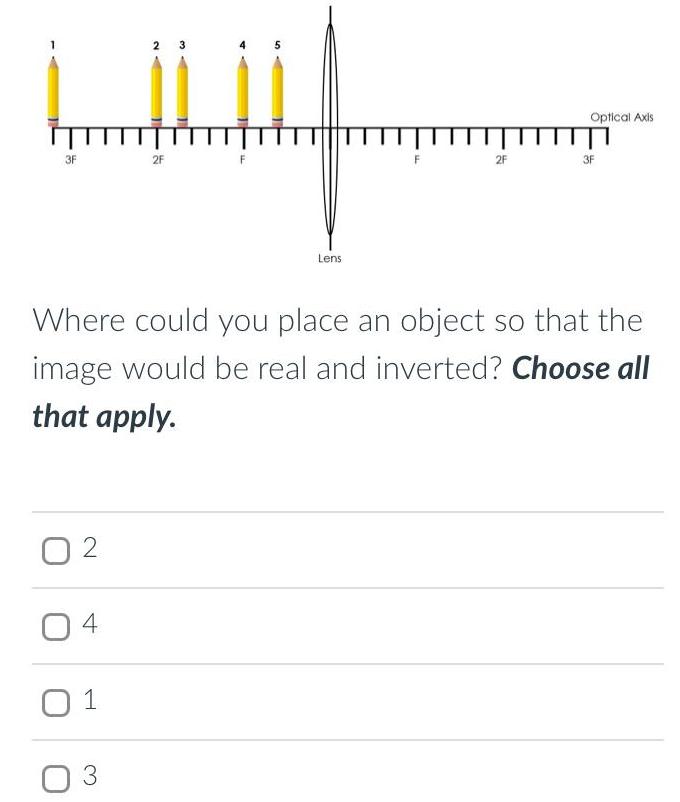The height and width of the screenshot is (802, 680).
Task: Check the answer box for option 2
Action: click(x=53, y=549)
